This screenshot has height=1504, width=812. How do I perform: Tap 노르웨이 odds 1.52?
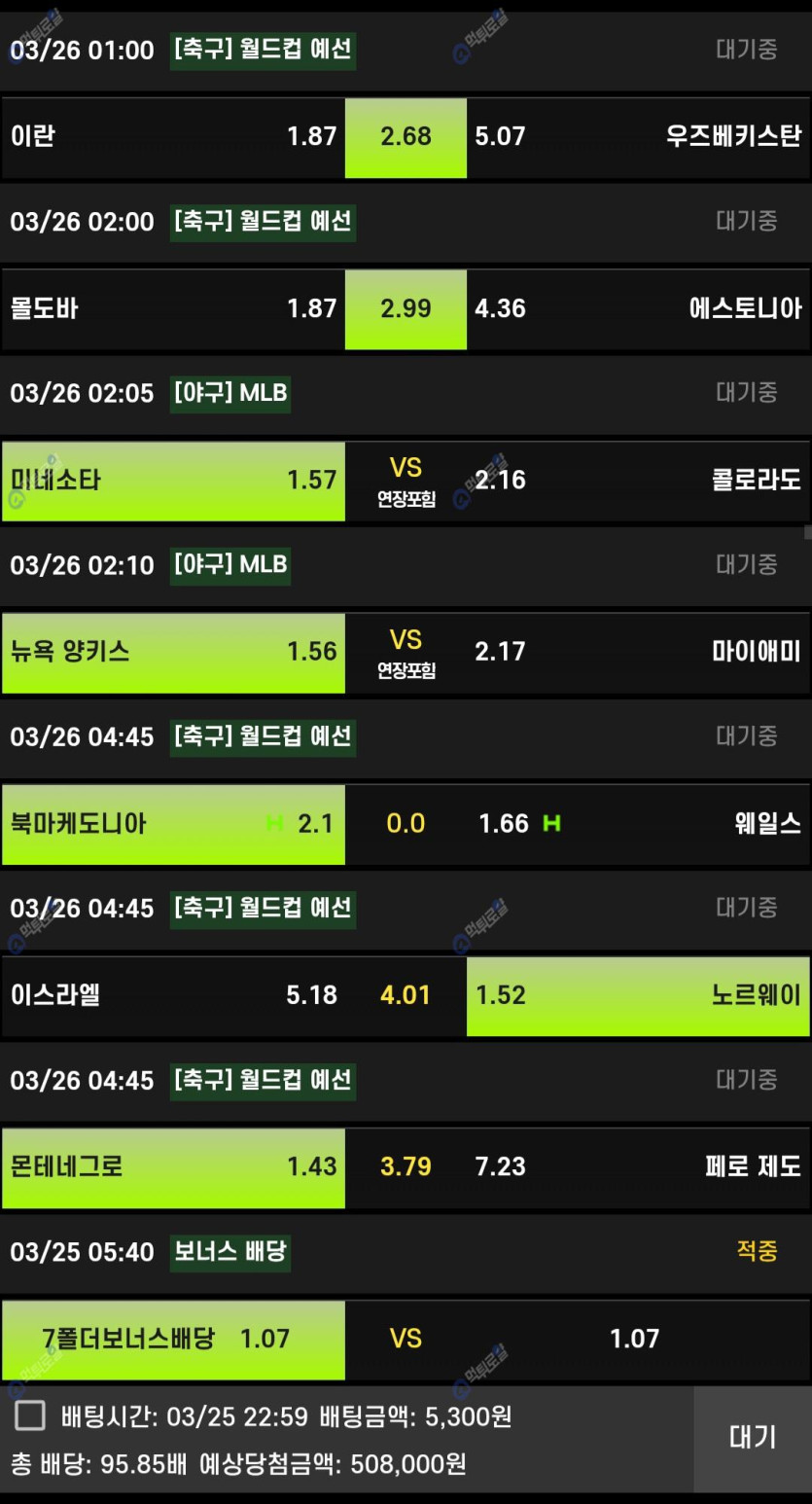click(x=638, y=996)
